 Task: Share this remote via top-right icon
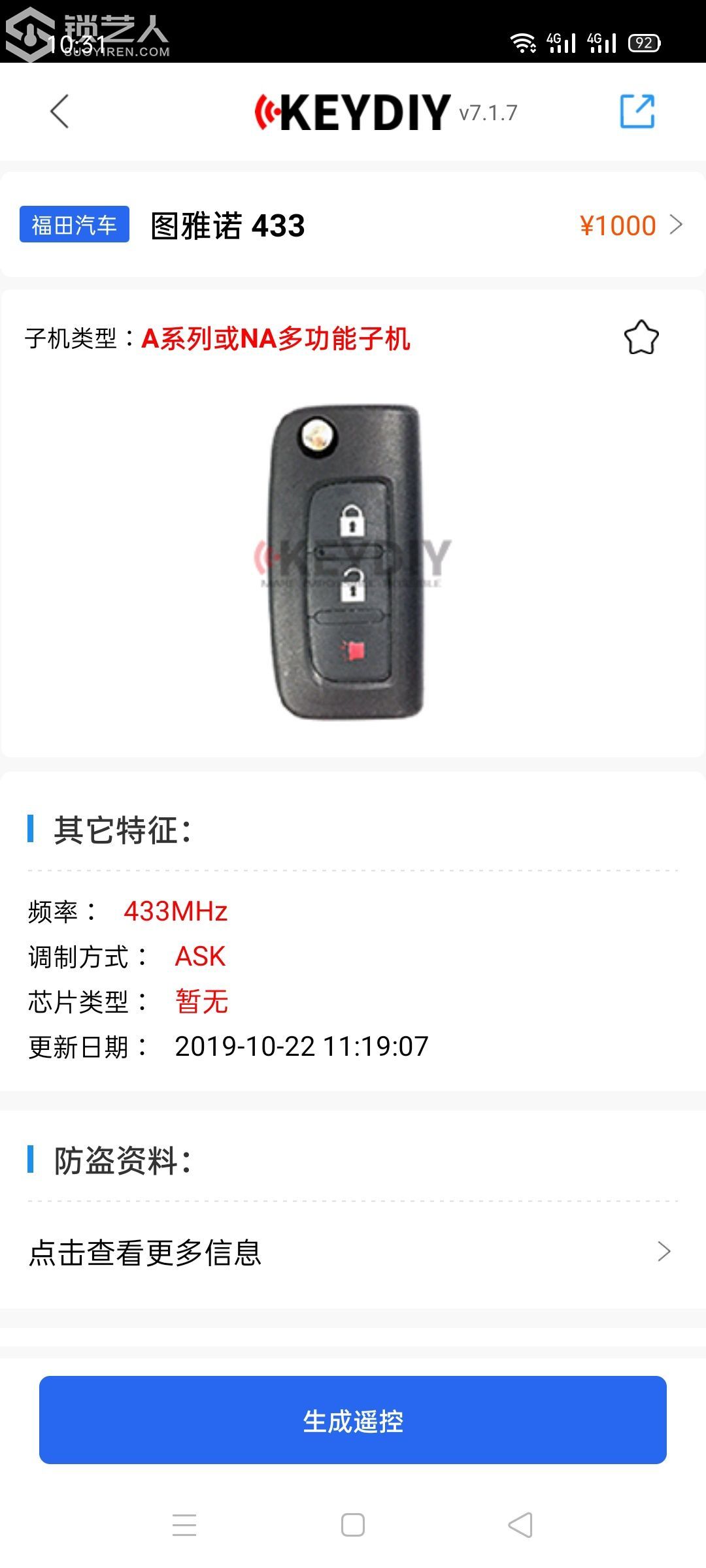pyautogui.click(x=637, y=112)
